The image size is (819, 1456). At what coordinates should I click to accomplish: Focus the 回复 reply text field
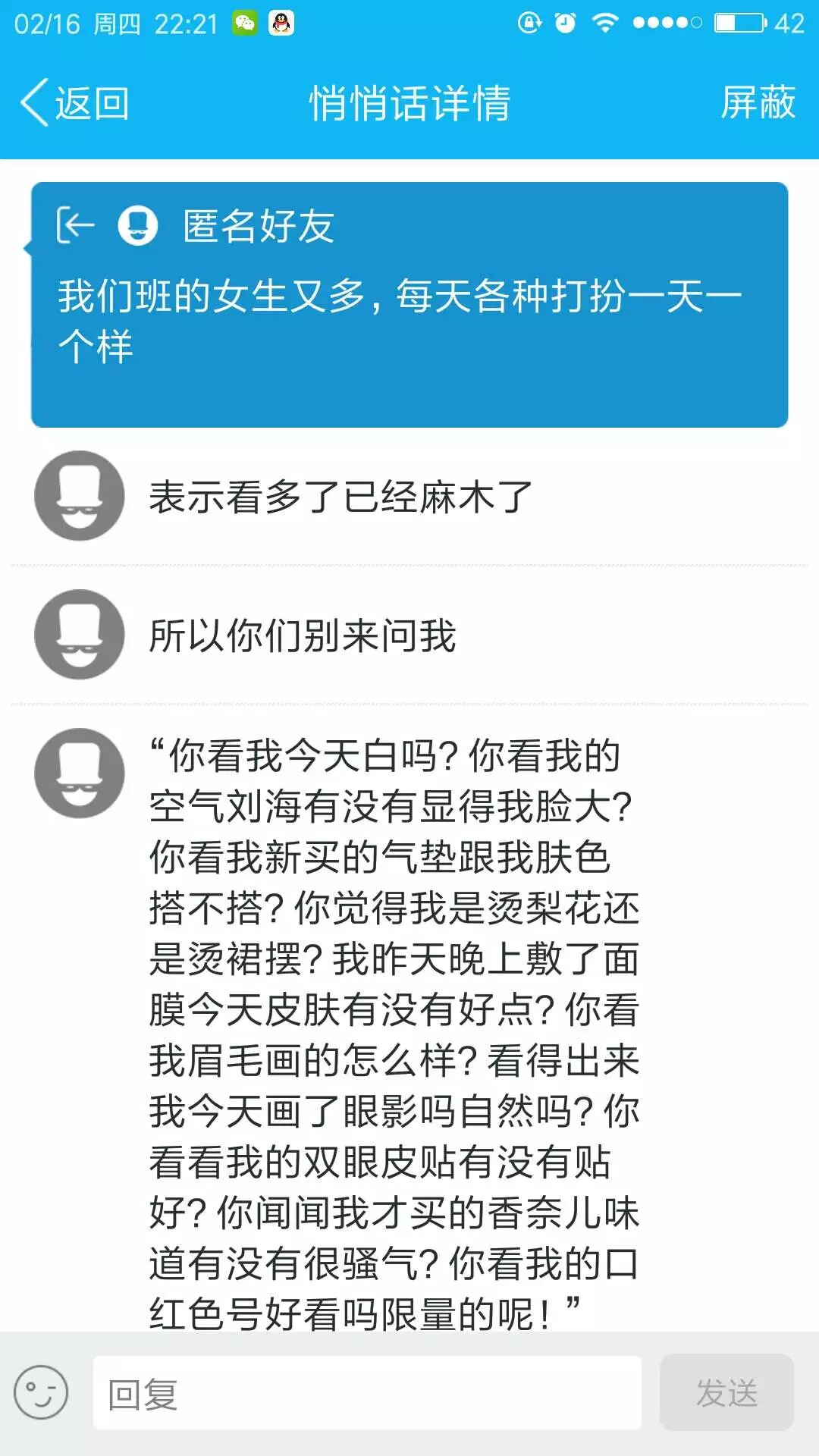pos(367,1394)
